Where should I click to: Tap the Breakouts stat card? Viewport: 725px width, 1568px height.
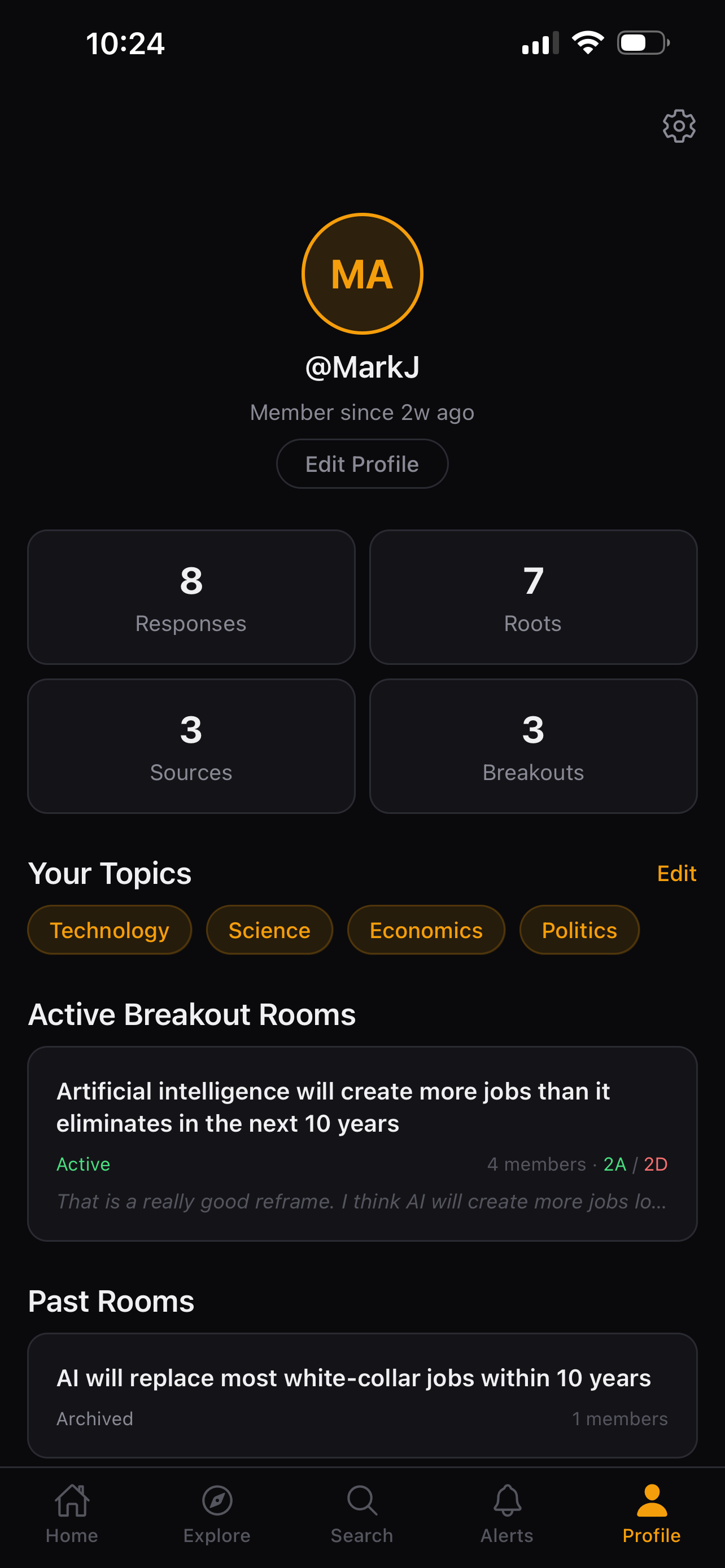[x=533, y=746]
